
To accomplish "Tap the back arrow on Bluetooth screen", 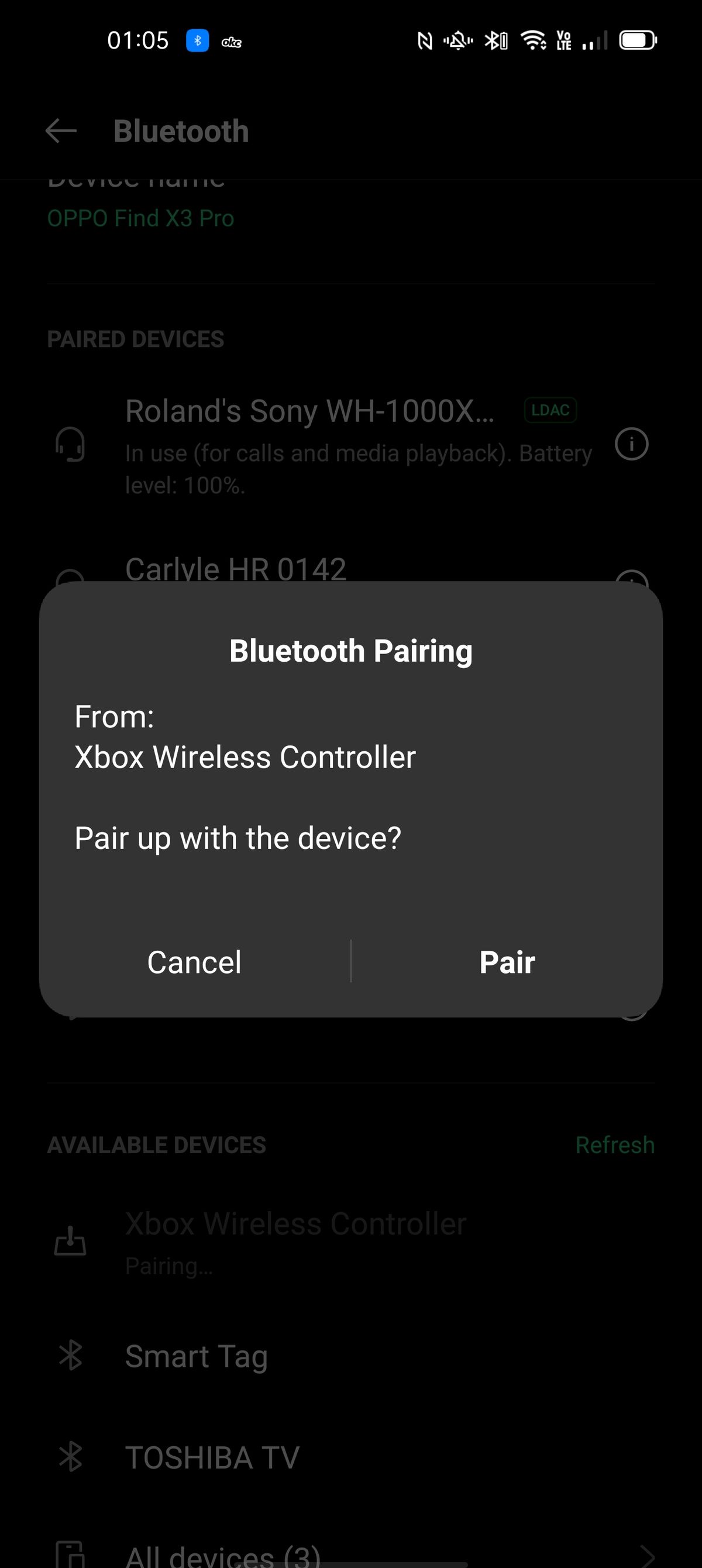I will (x=60, y=131).
